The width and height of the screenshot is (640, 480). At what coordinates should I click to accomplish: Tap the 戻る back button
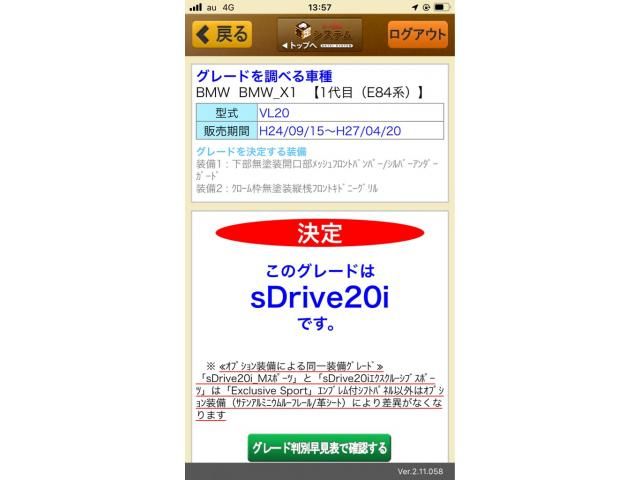pos(222,34)
